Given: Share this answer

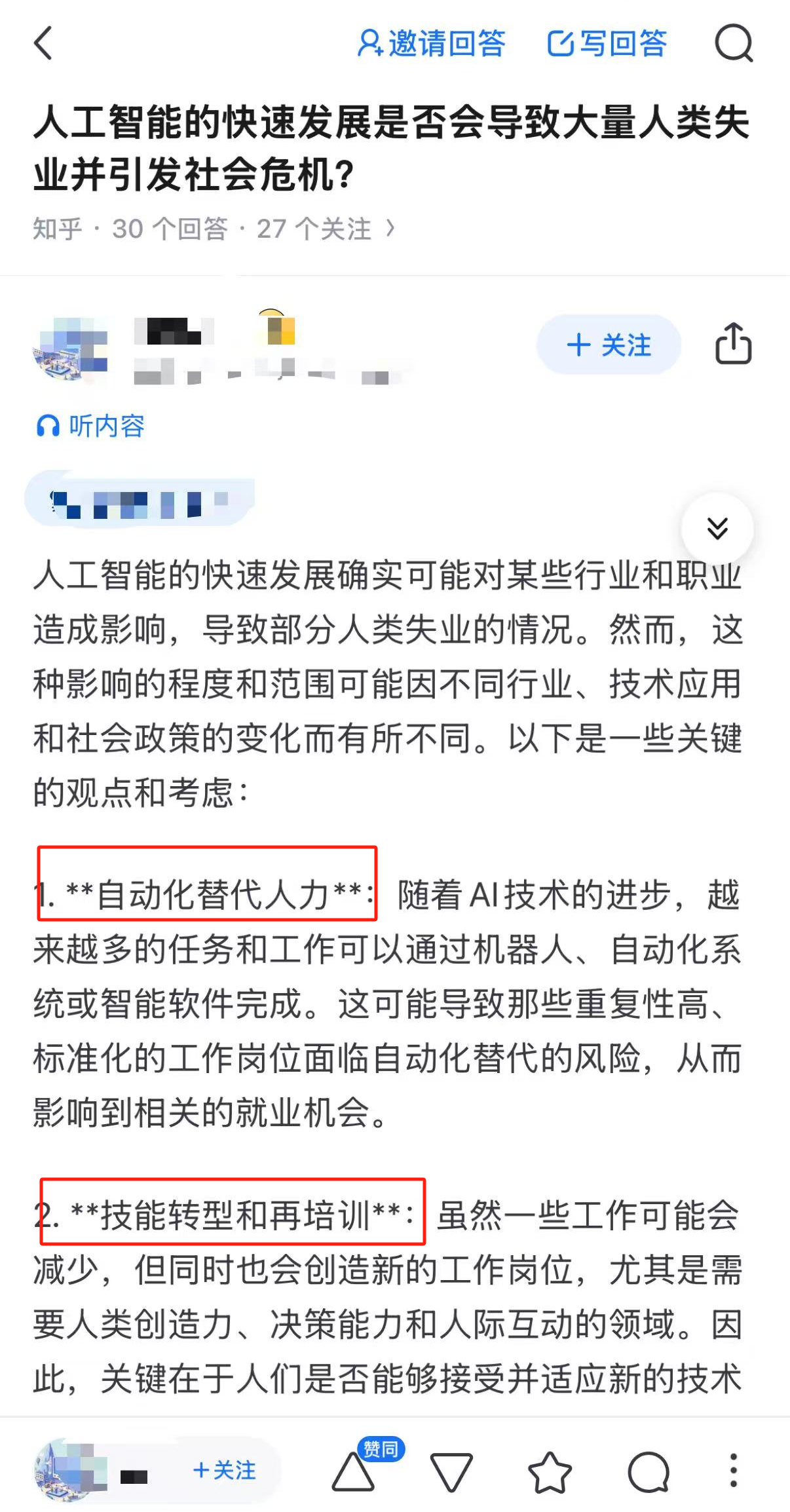Looking at the screenshot, I should pyautogui.click(x=733, y=343).
